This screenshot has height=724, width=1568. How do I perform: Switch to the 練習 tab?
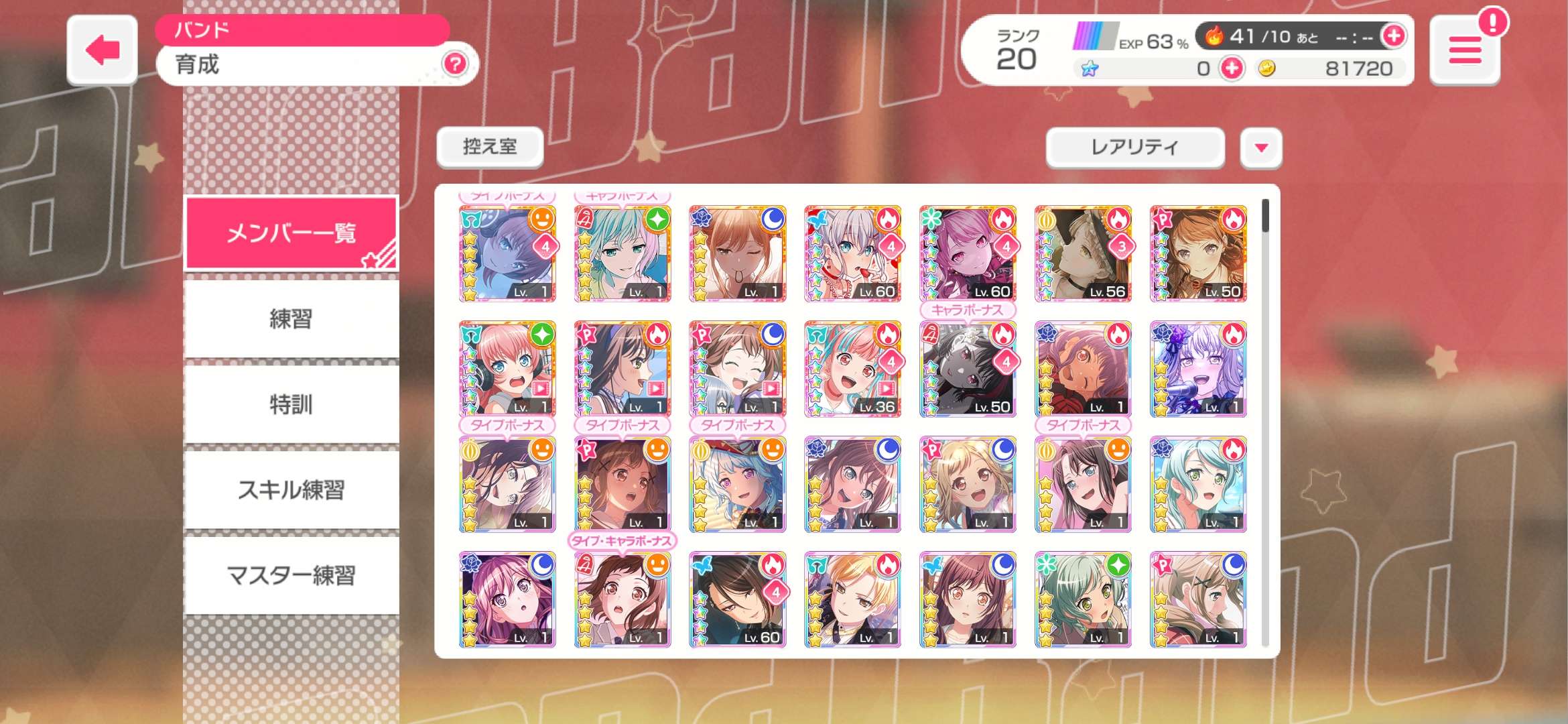coord(291,318)
